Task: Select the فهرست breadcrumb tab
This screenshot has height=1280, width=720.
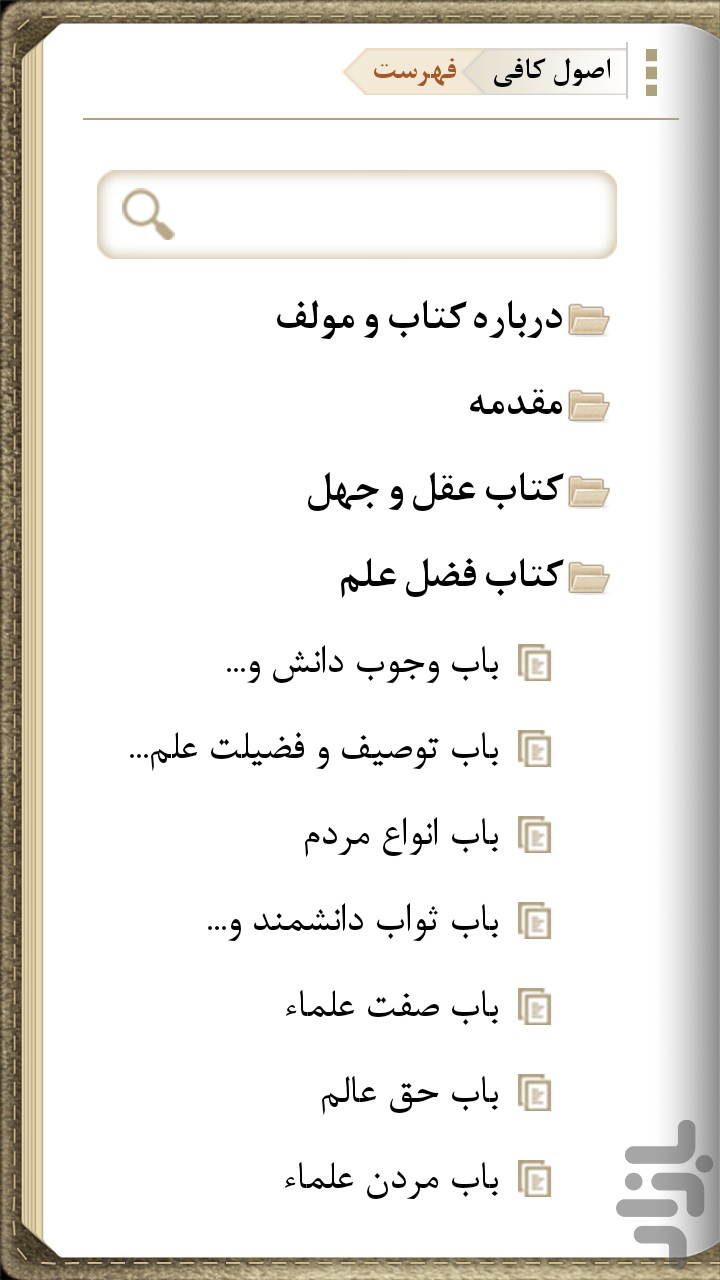Action: click(414, 72)
